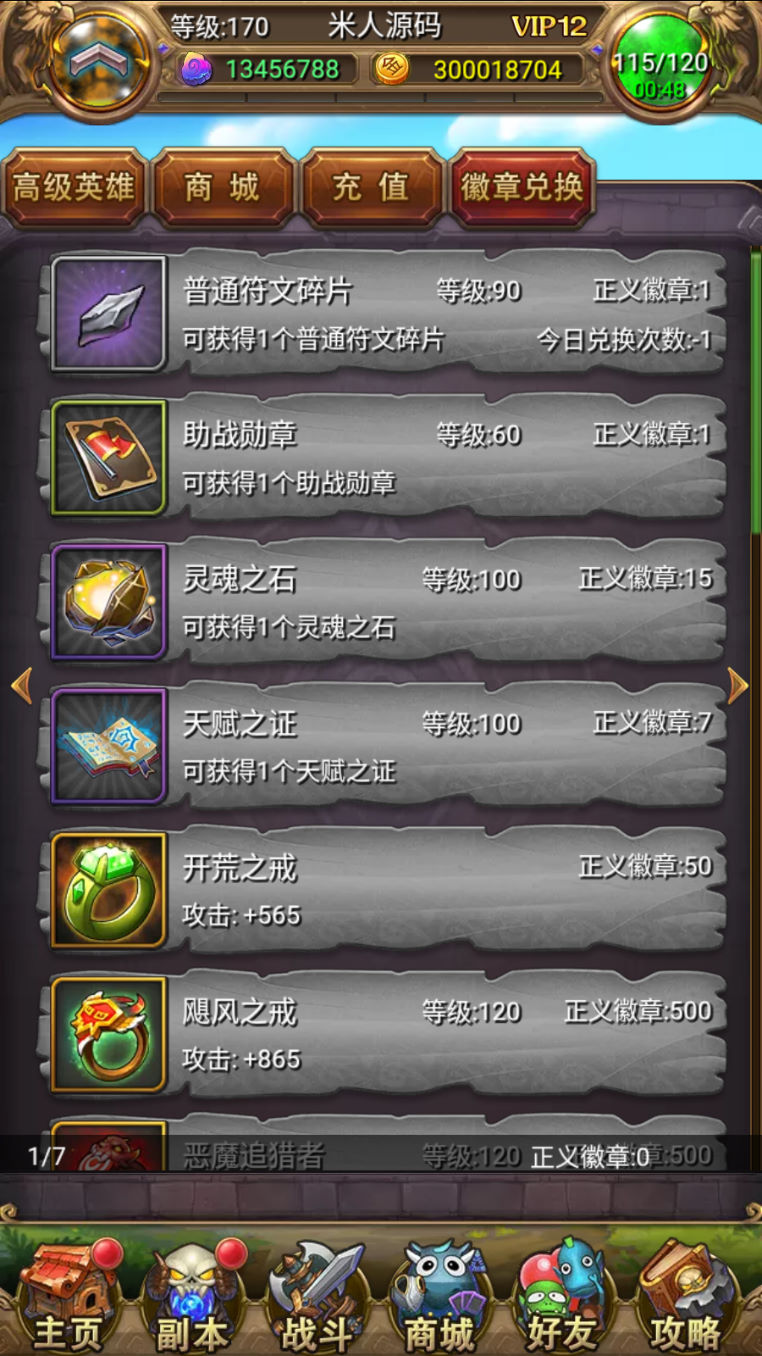This screenshot has height=1356, width=762.
Task: Choose the 天赋之证 exchange row
Action: 385,746
